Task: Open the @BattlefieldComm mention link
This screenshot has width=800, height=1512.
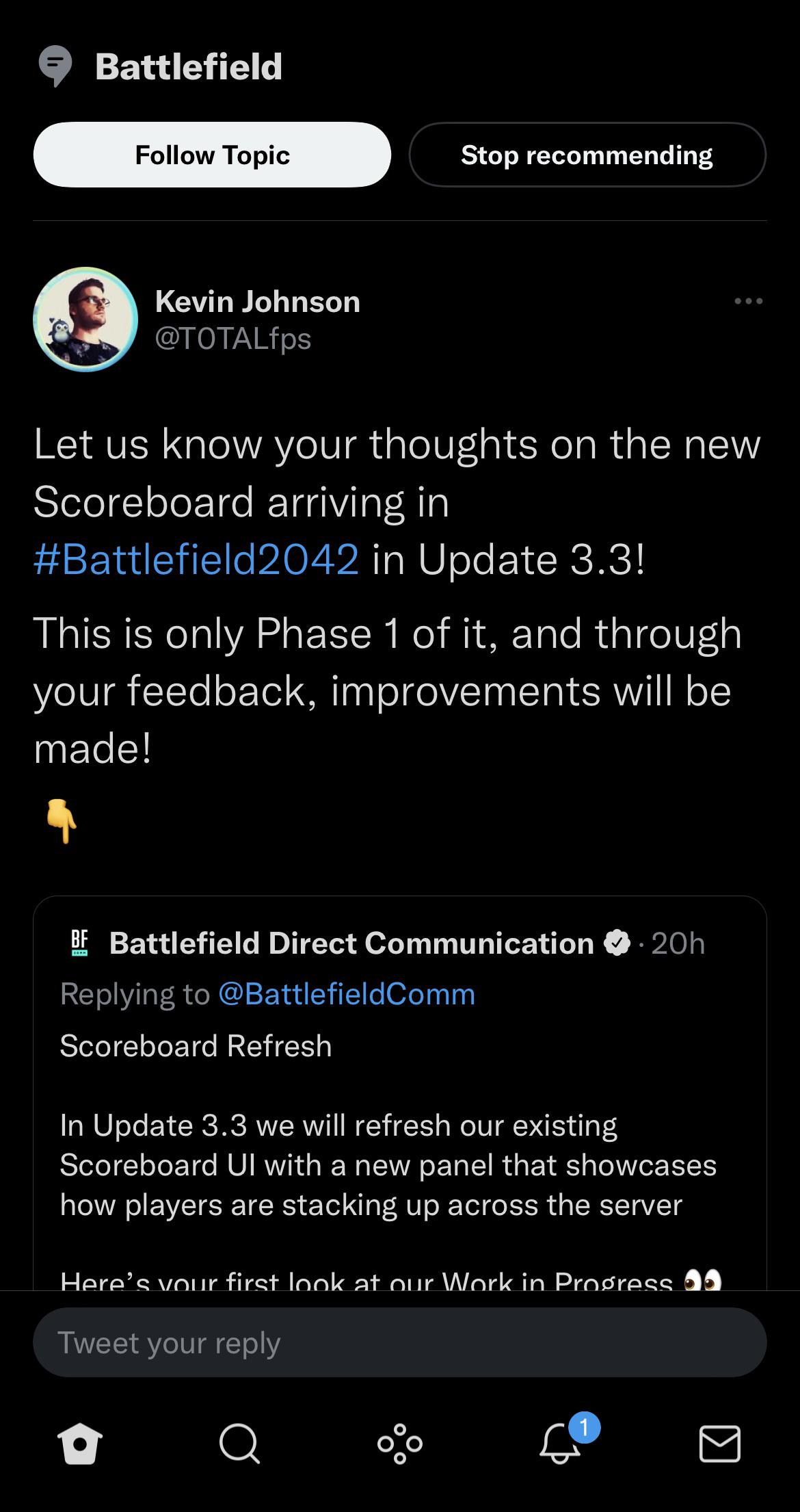Action: coord(347,994)
